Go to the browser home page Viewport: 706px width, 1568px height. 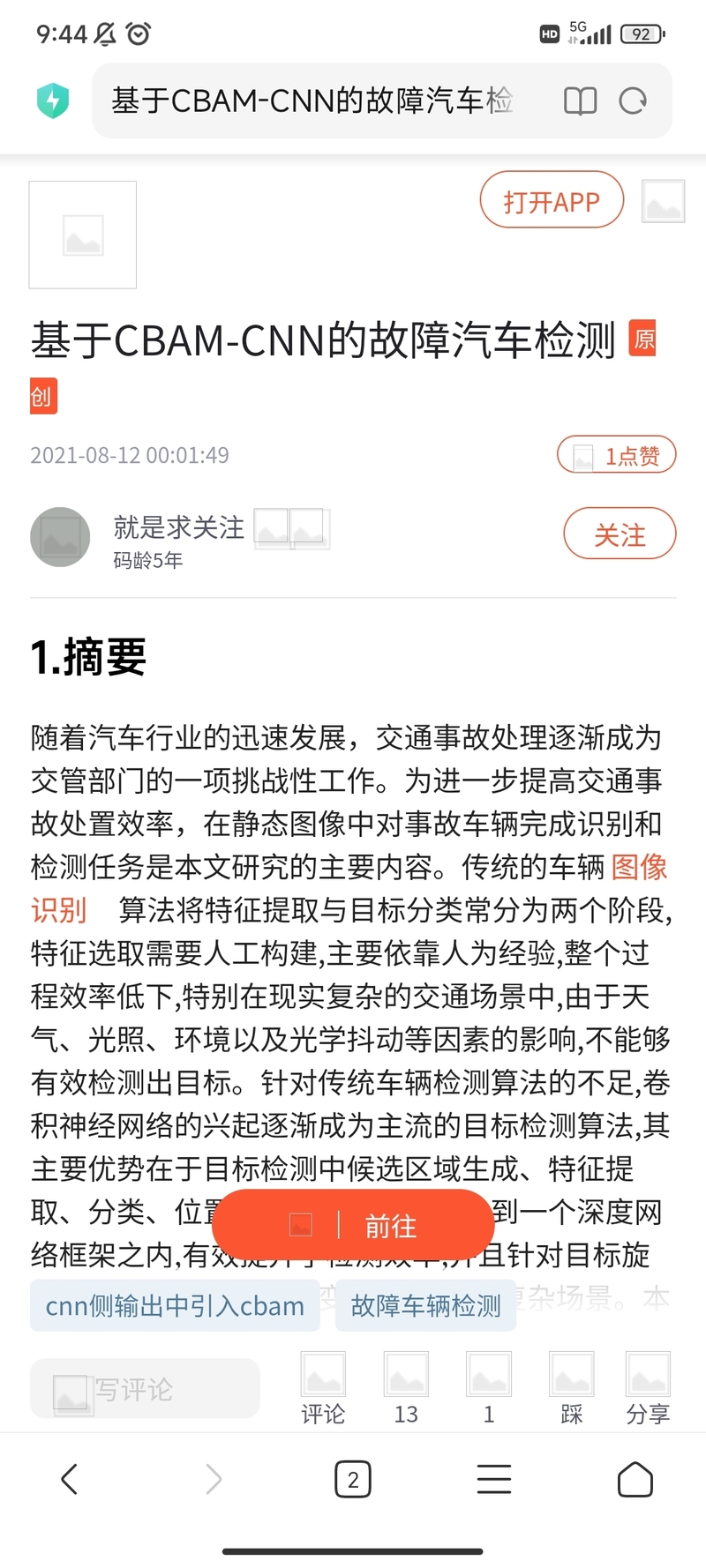635,1479
